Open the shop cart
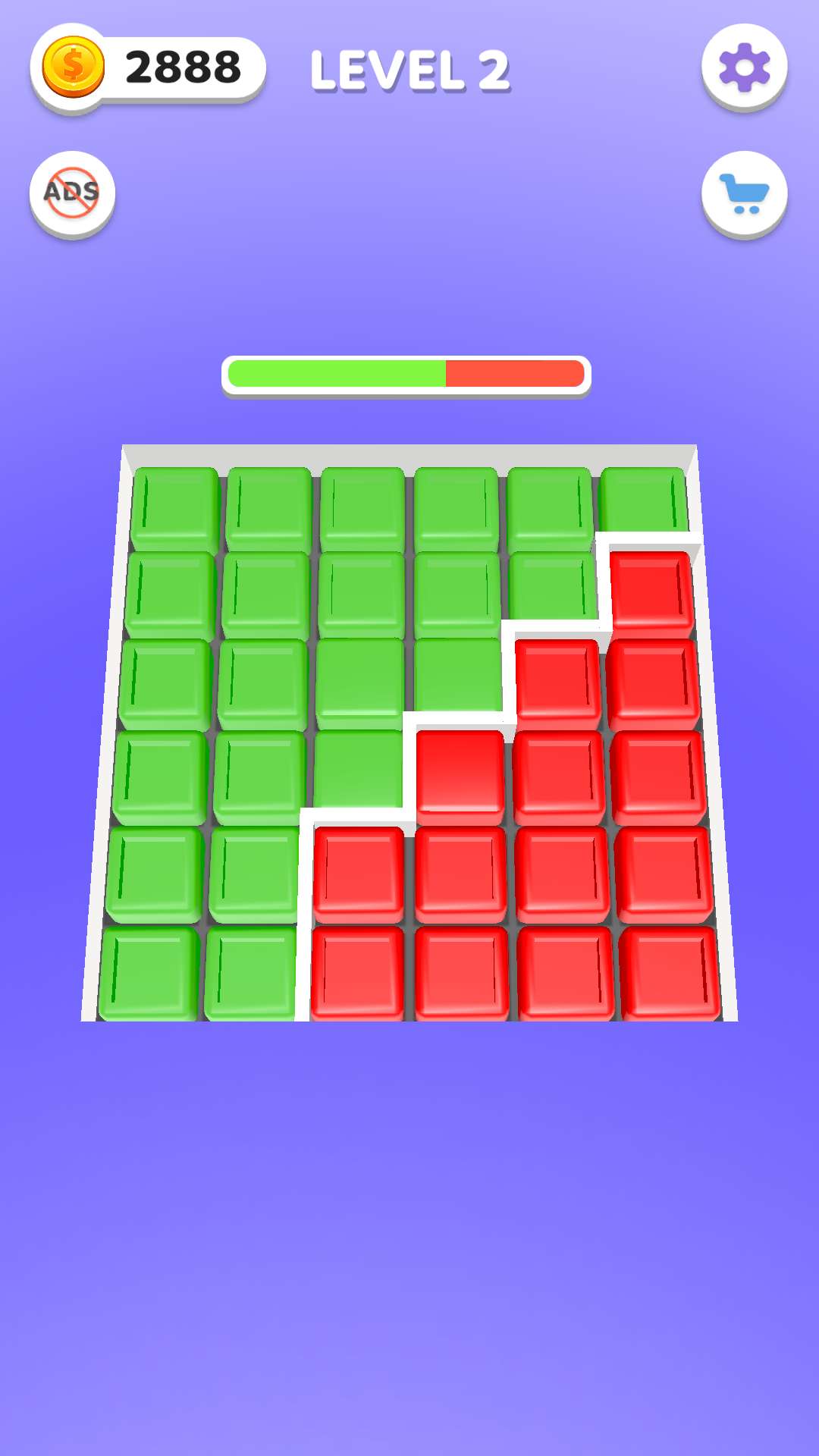 coord(744,195)
